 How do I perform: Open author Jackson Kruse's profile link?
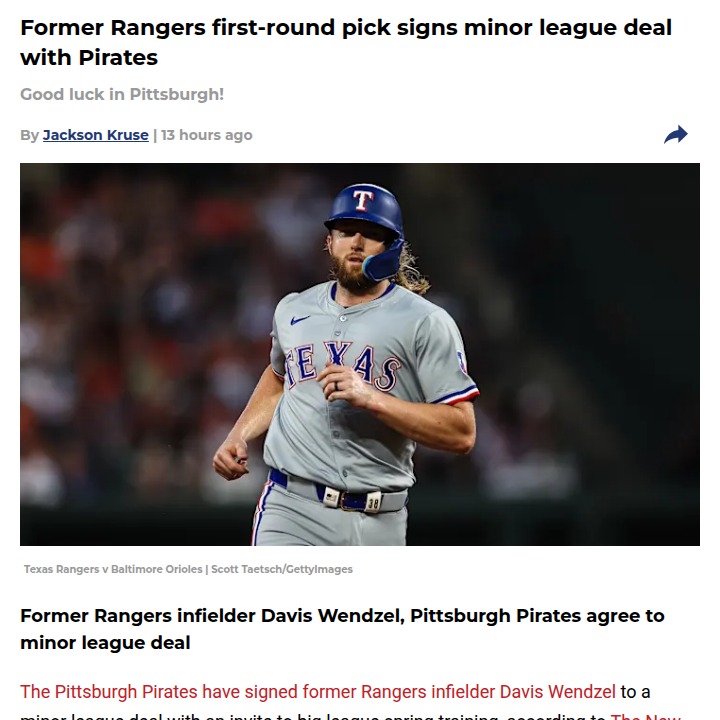(95, 135)
